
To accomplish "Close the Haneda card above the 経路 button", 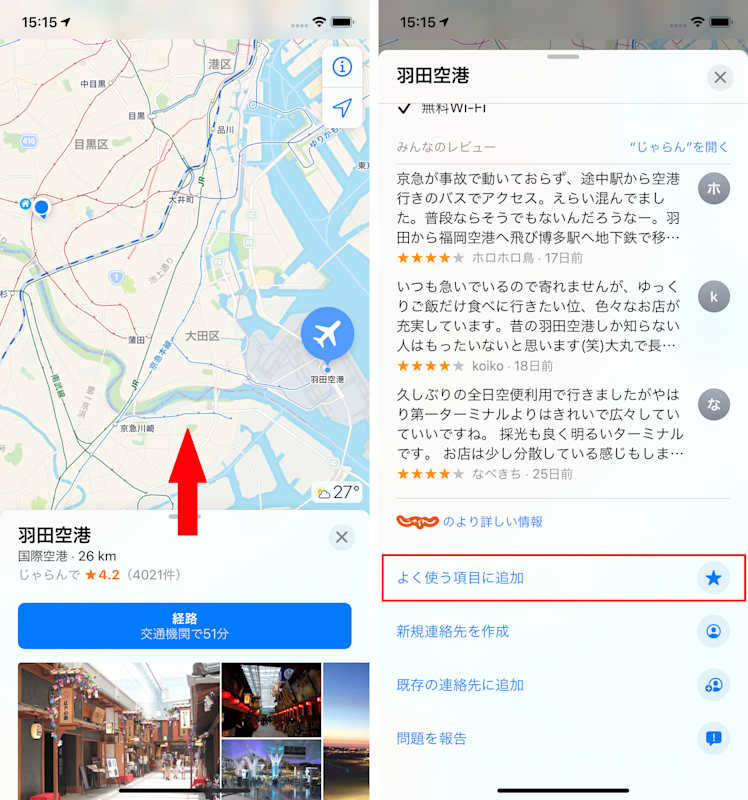I will tap(342, 537).
